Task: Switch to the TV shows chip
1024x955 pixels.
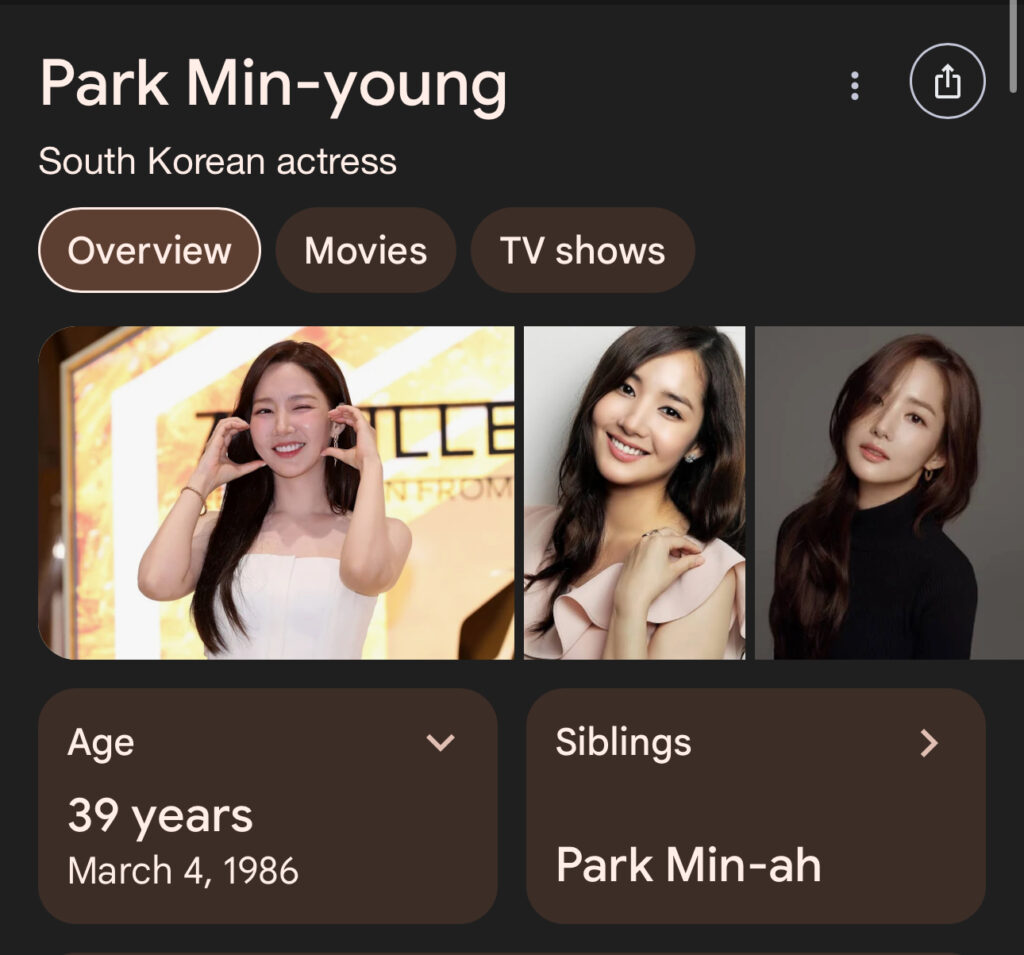Action: point(582,250)
